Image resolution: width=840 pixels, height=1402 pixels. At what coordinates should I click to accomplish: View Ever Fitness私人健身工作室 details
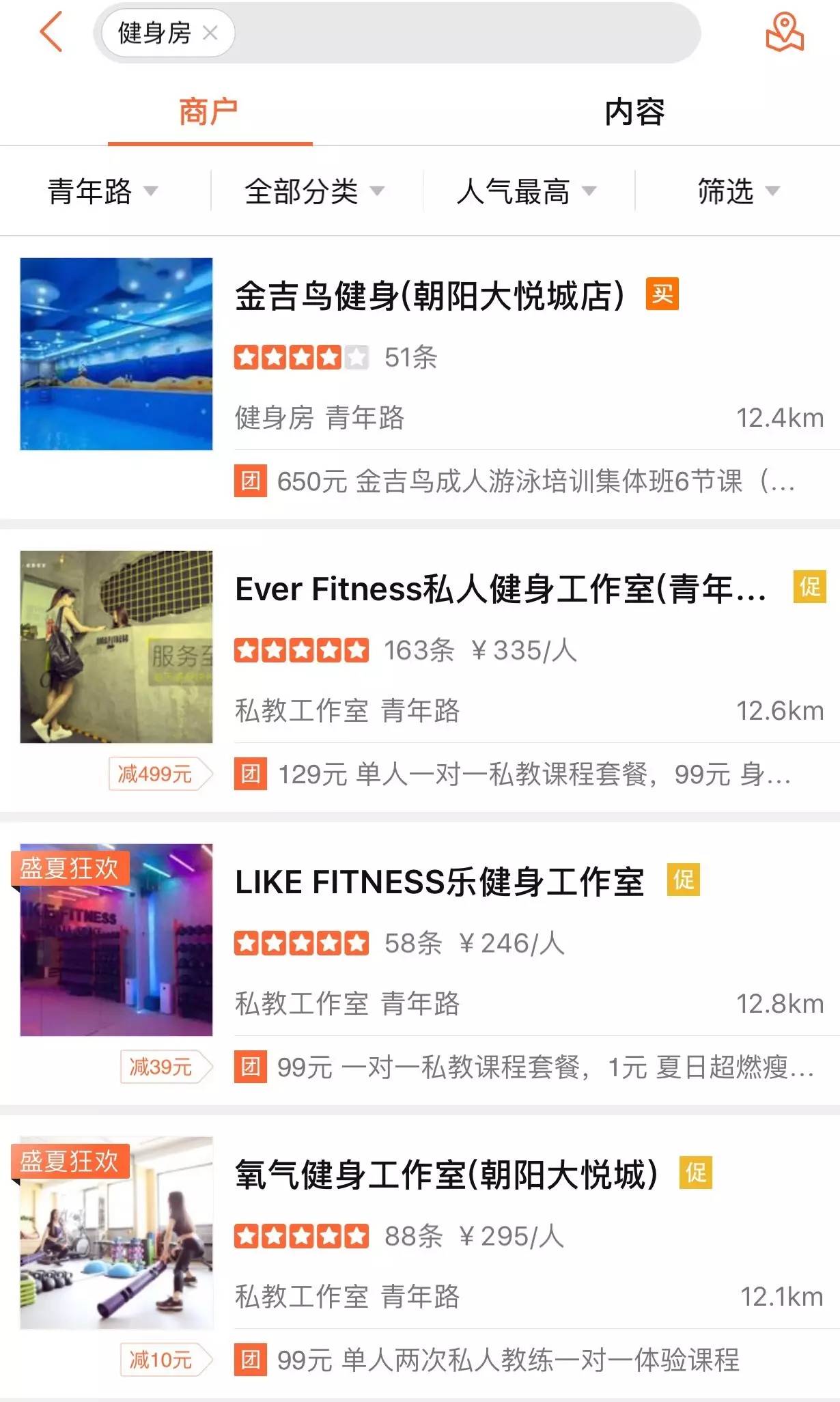click(x=500, y=589)
